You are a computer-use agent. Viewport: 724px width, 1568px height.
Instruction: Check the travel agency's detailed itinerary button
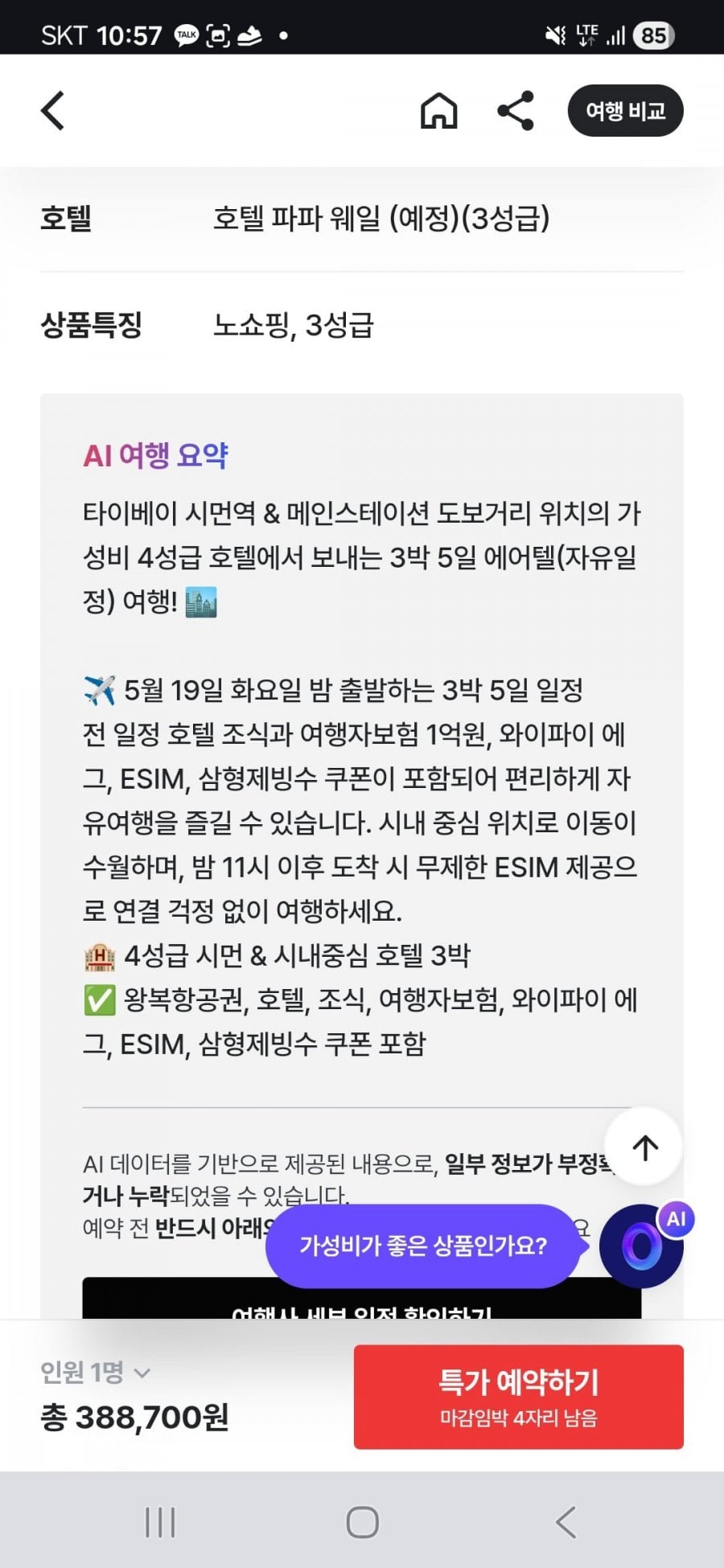[362, 1299]
